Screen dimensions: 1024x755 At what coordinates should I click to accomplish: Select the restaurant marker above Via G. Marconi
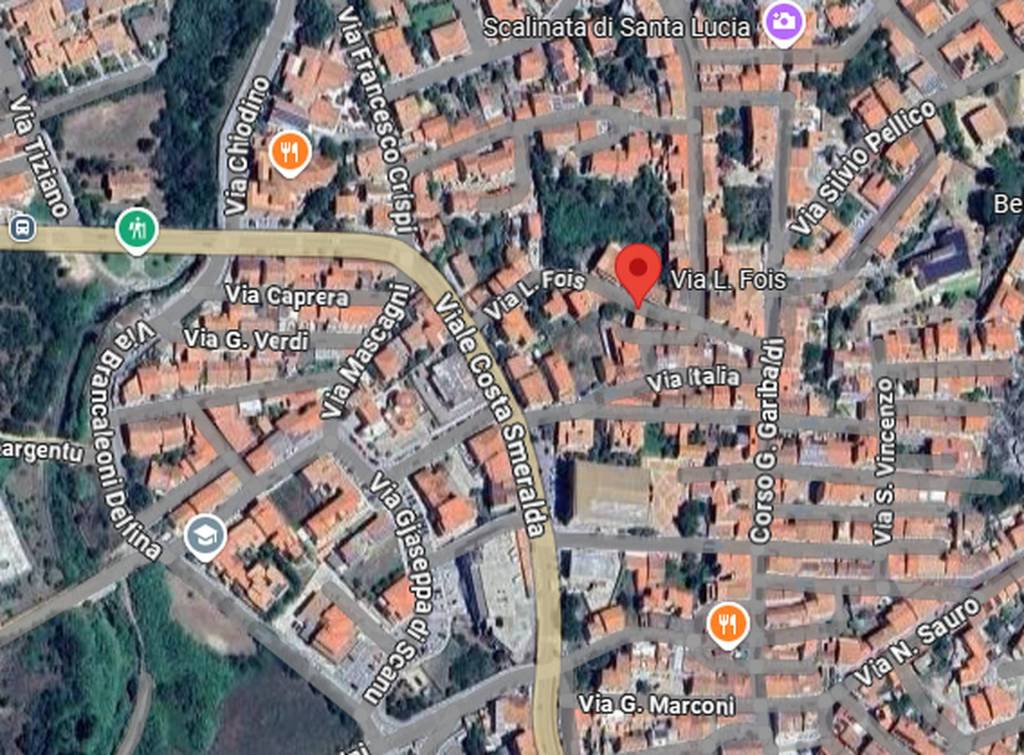[x=727, y=624]
